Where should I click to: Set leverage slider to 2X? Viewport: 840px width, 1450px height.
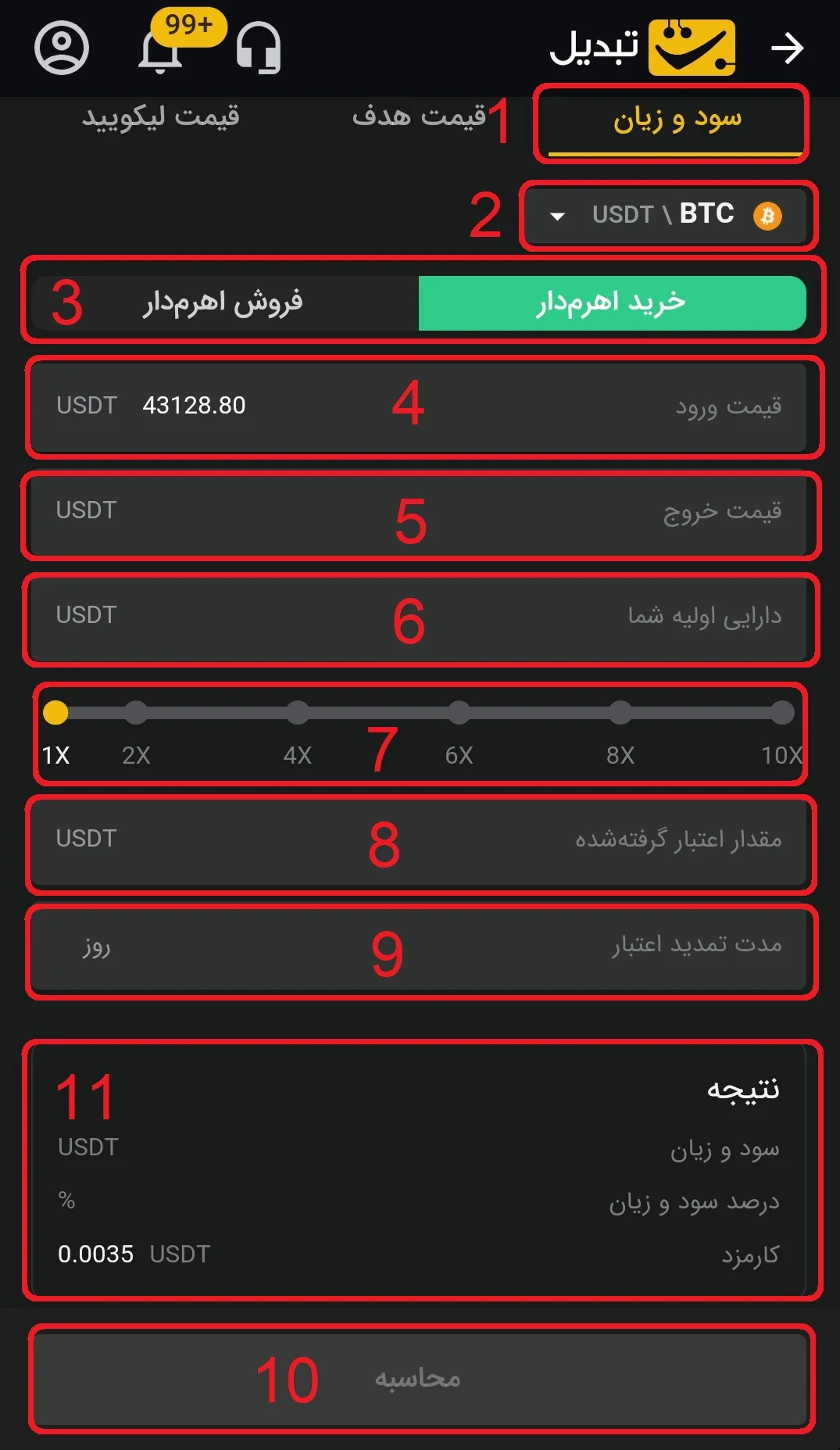(x=136, y=712)
